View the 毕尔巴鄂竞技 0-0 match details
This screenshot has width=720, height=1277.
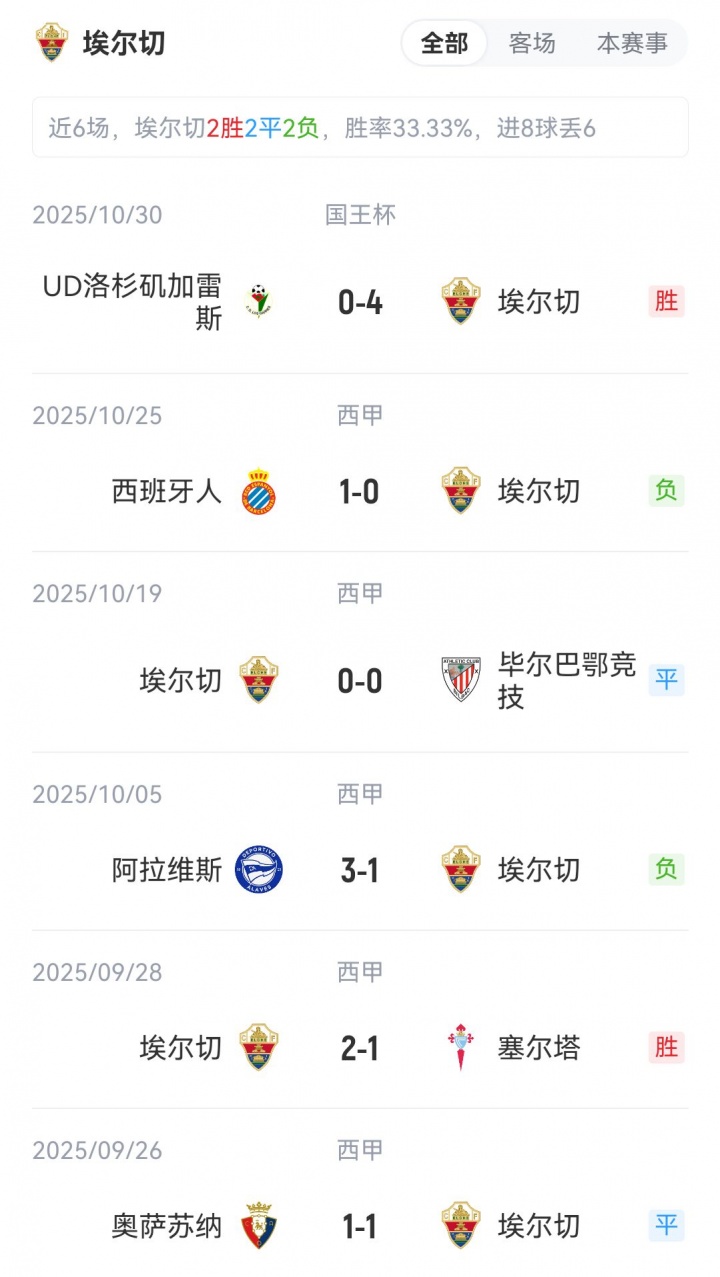coord(360,681)
